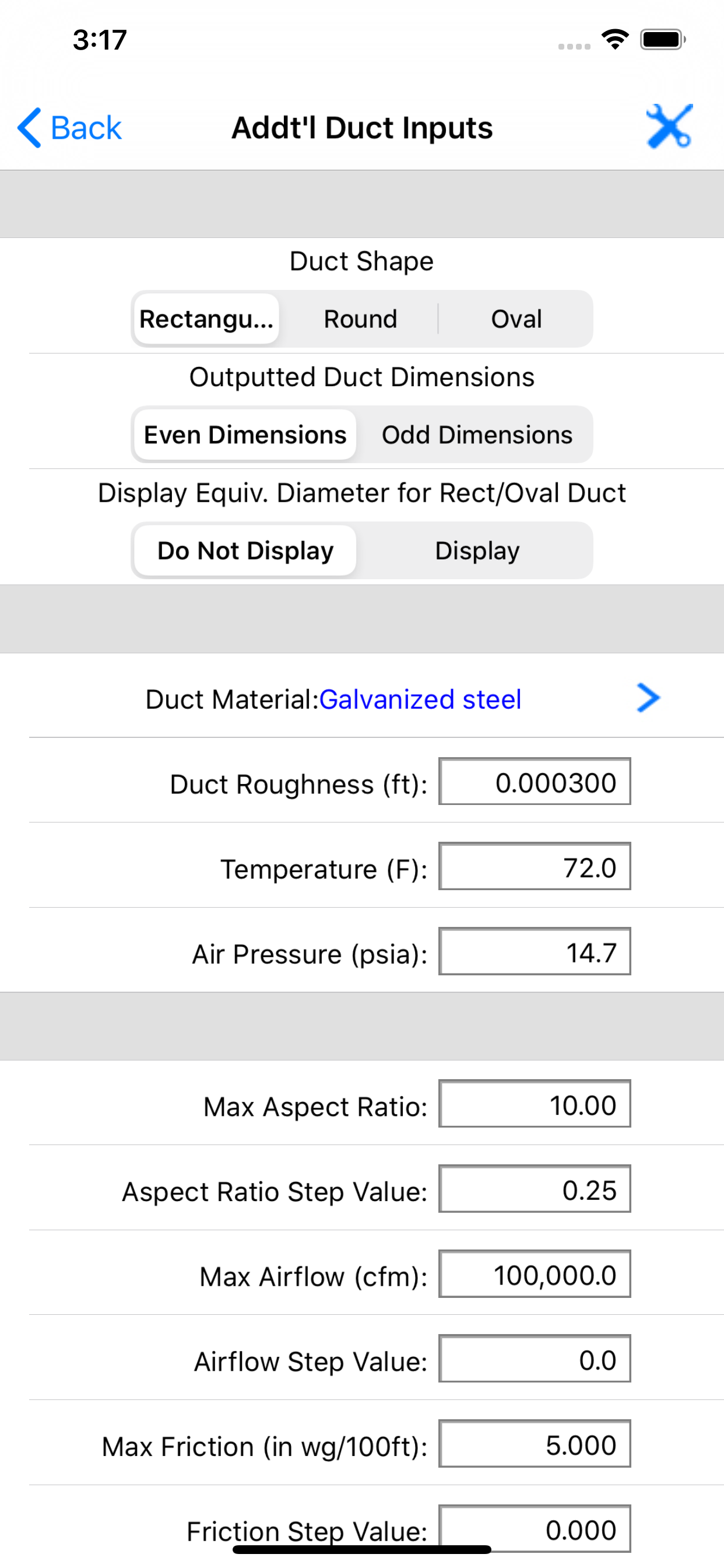This screenshot has width=724, height=1568.
Task: Choose Oval duct shape
Action: (516, 319)
